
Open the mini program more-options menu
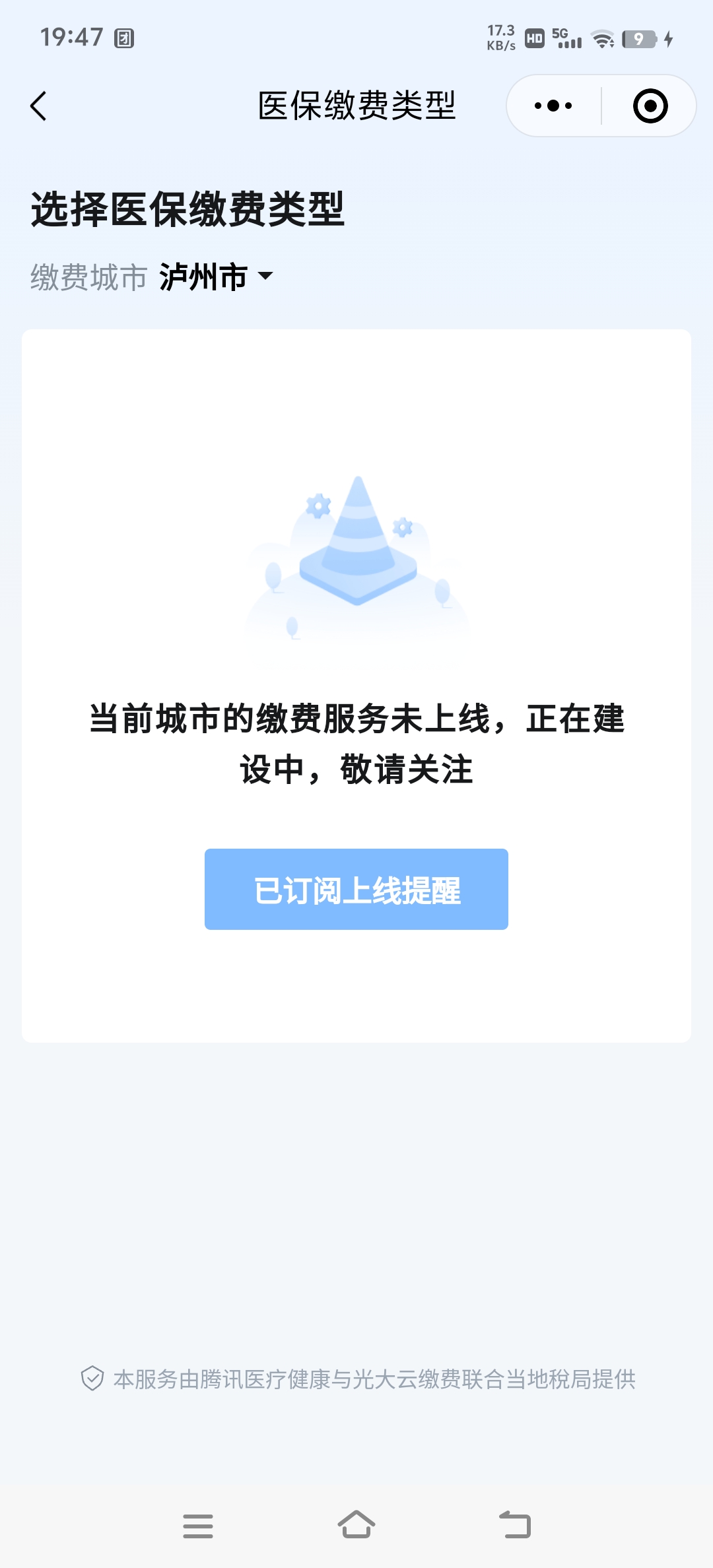click(553, 106)
